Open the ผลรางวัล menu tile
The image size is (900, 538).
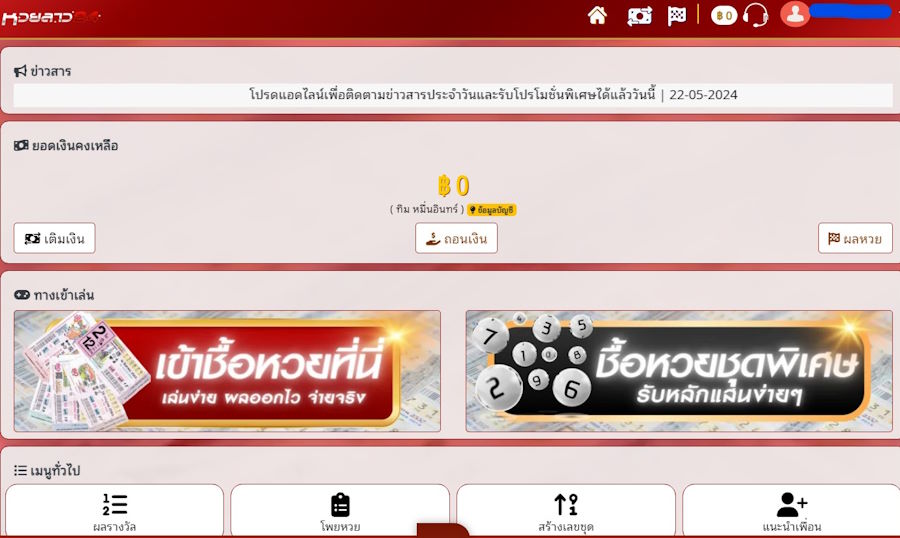[114, 511]
